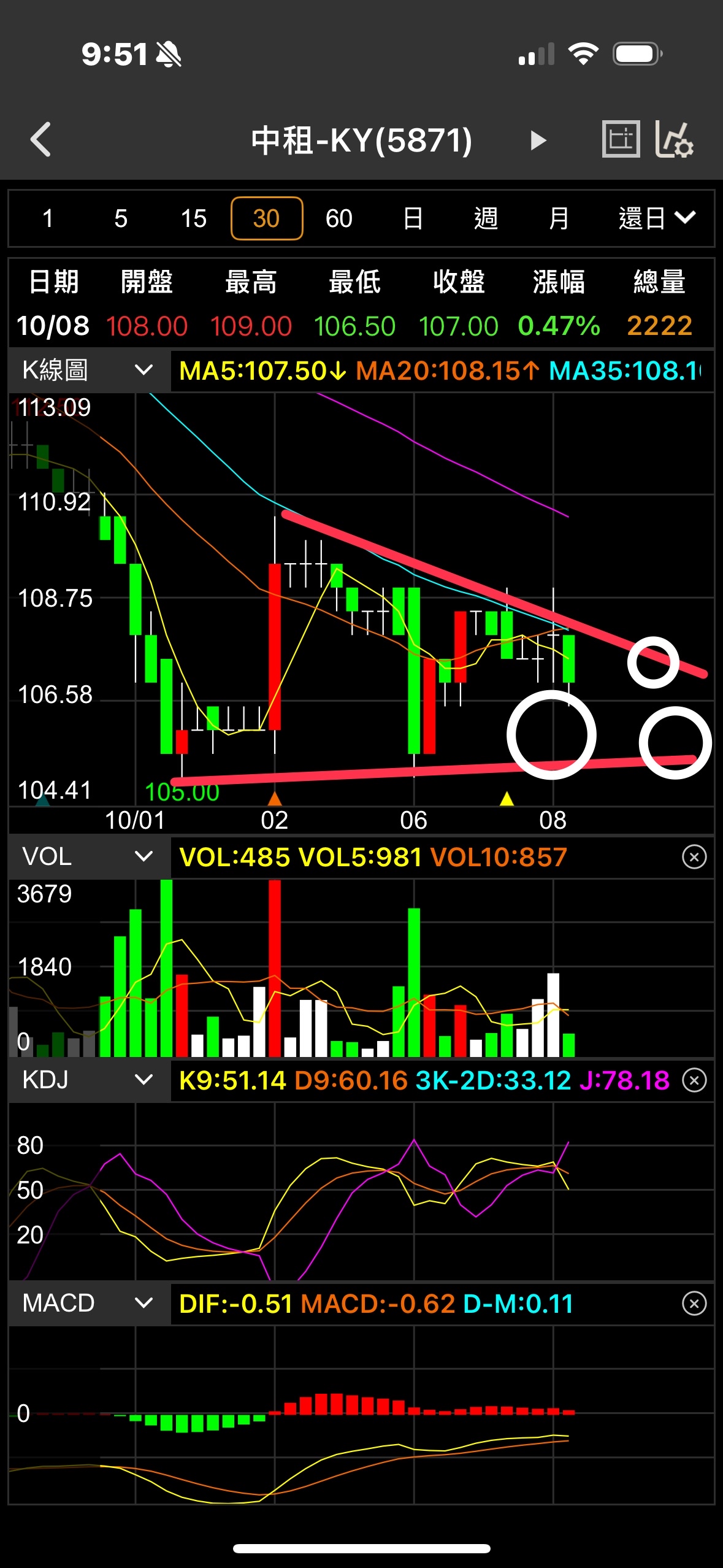Select the 15-minute interval

click(x=194, y=218)
